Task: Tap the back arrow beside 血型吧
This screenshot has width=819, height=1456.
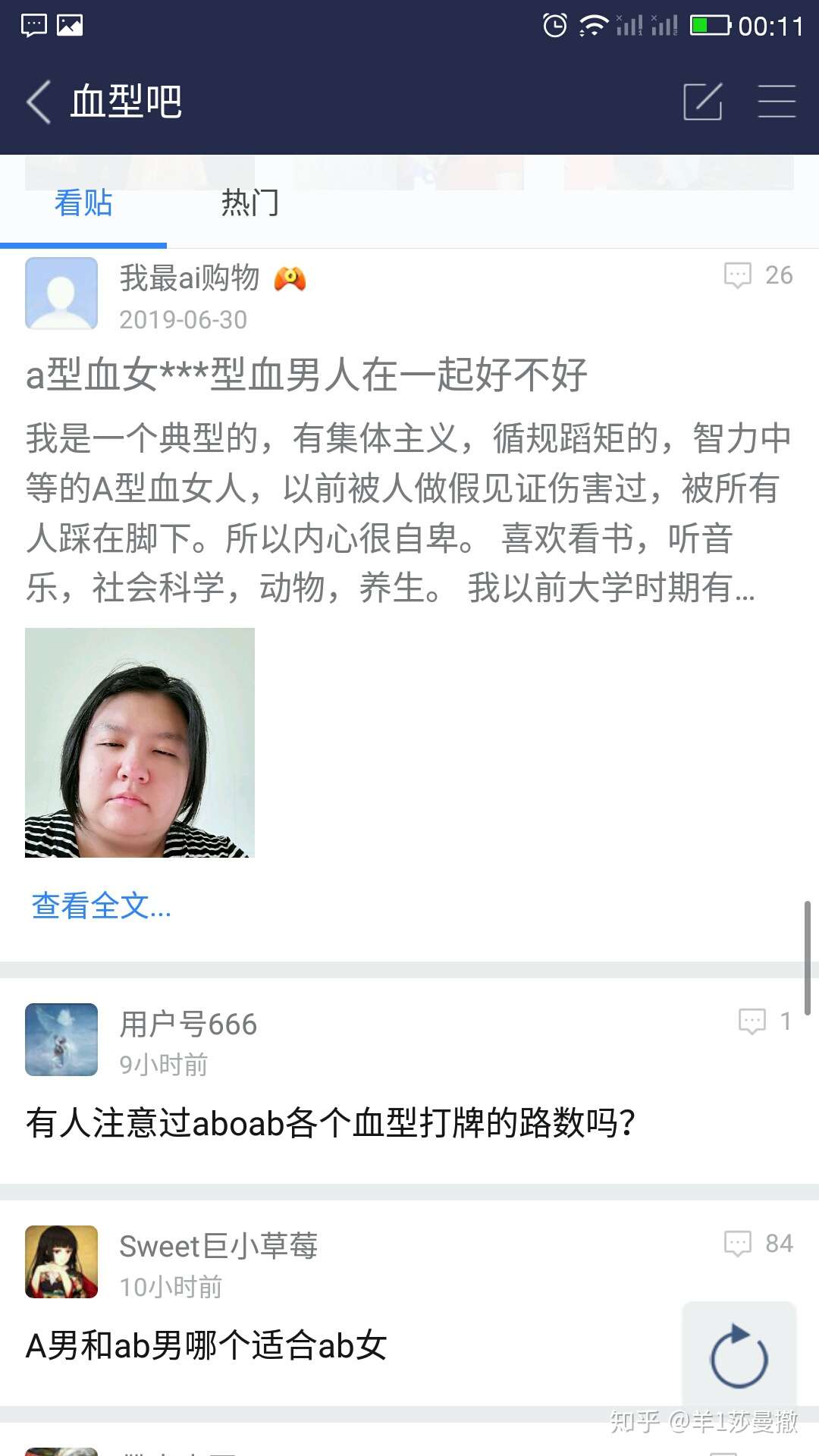Action: pyautogui.click(x=36, y=102)
